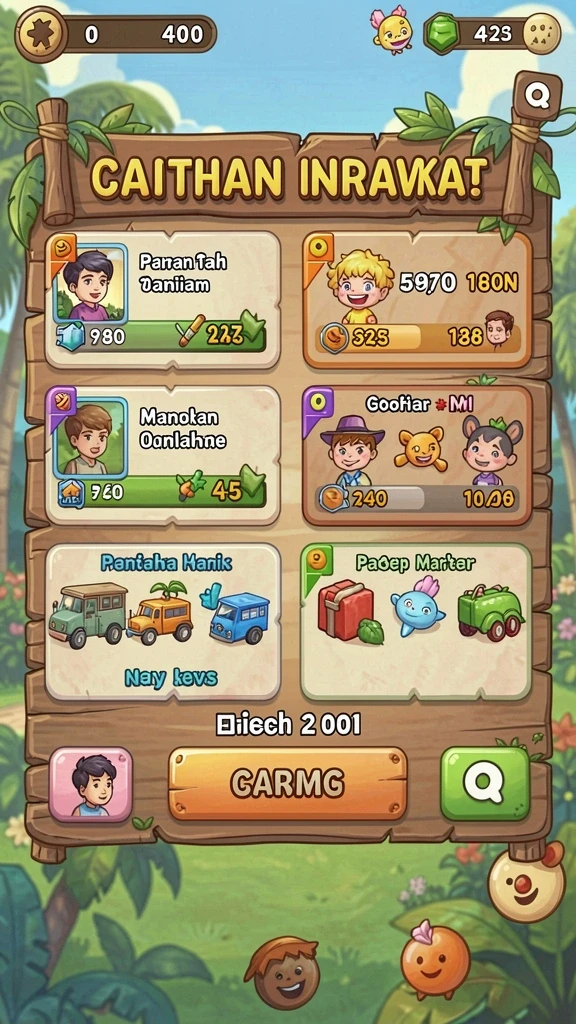Open the green magnifier button
The height and width of the screenshot is (1024, 576).
[x=485, y=783]
